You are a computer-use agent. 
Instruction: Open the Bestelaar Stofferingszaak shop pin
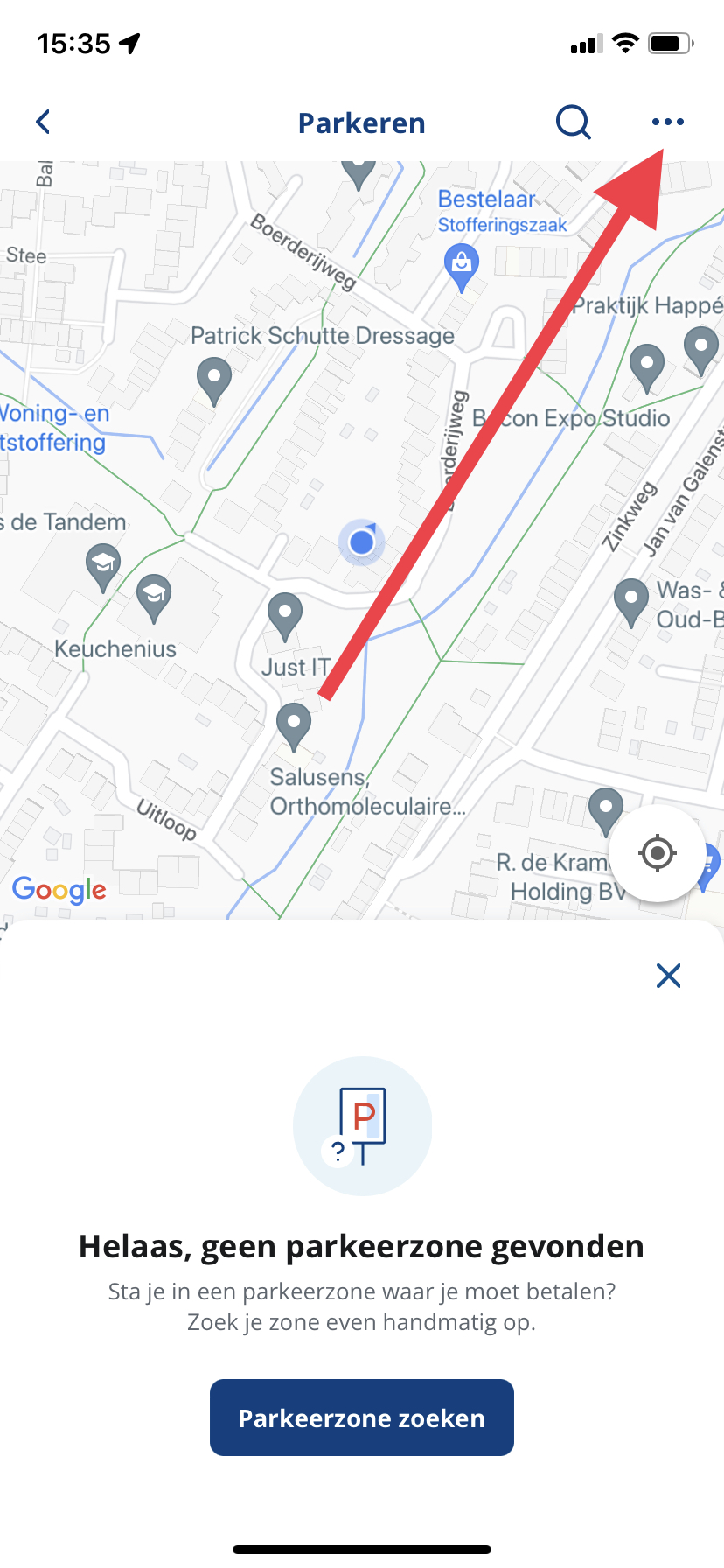[462, 268]
